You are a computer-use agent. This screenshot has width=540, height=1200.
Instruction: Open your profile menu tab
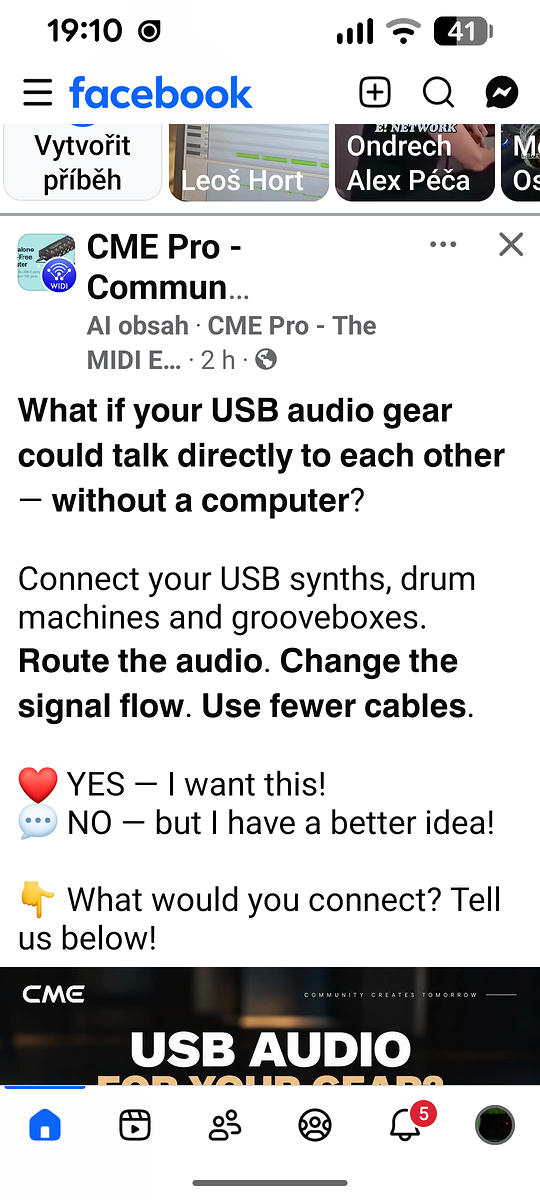tap(495, 1126)
